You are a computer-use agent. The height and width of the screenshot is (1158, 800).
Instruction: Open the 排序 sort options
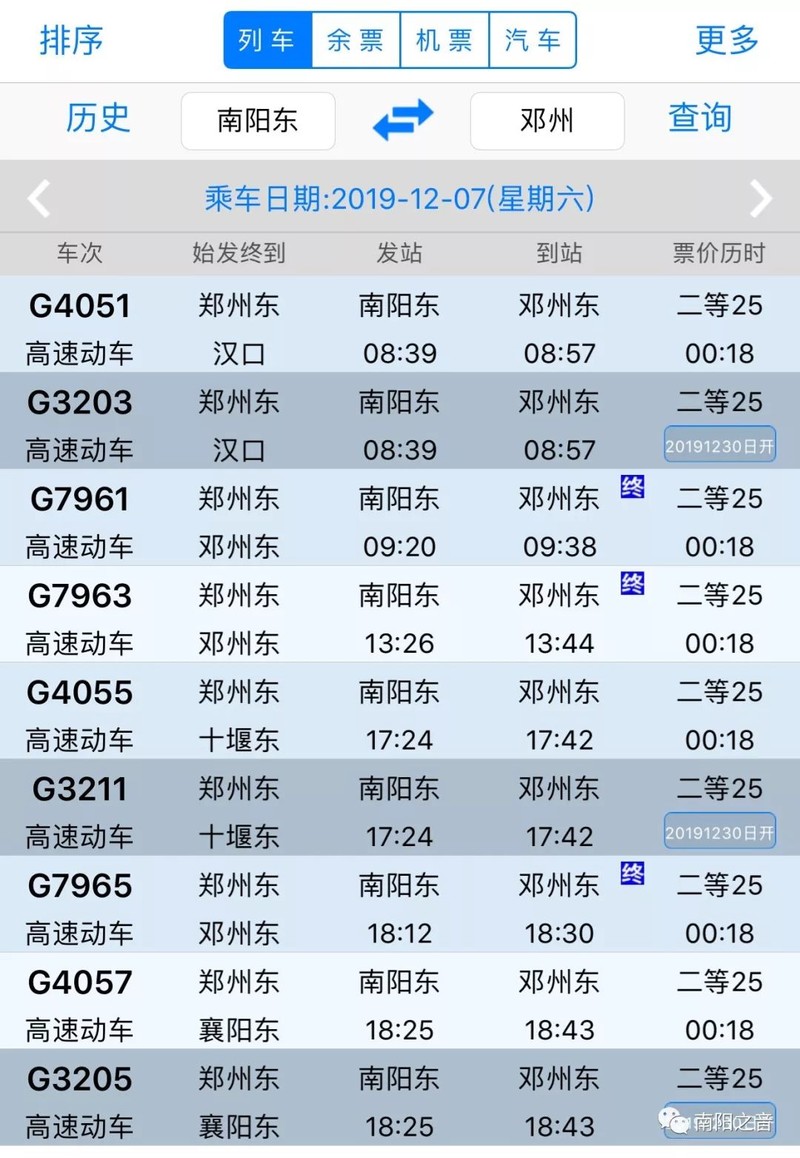click(x=71, y=40)
